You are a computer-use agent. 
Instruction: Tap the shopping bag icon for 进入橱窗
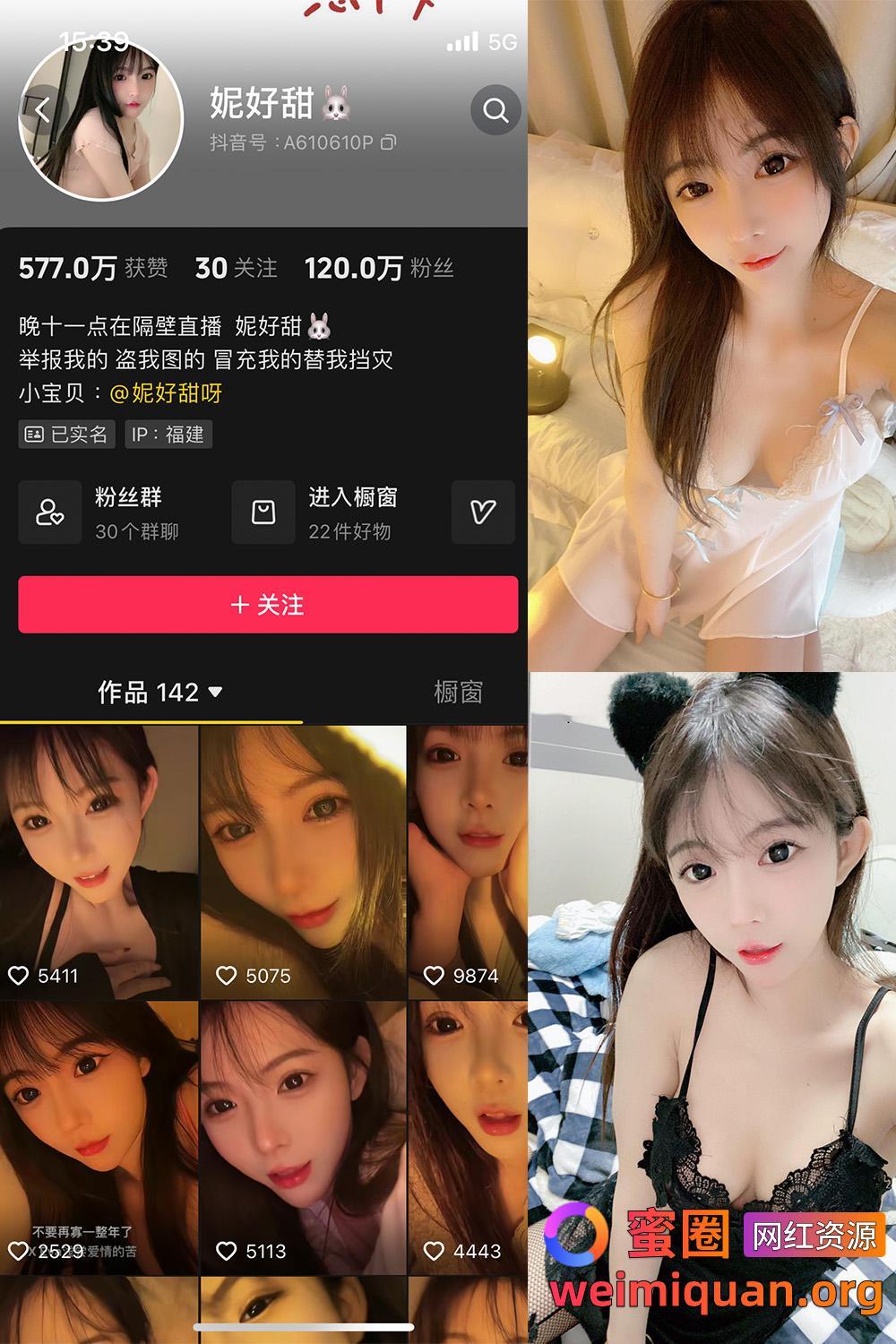coord(263,513)
